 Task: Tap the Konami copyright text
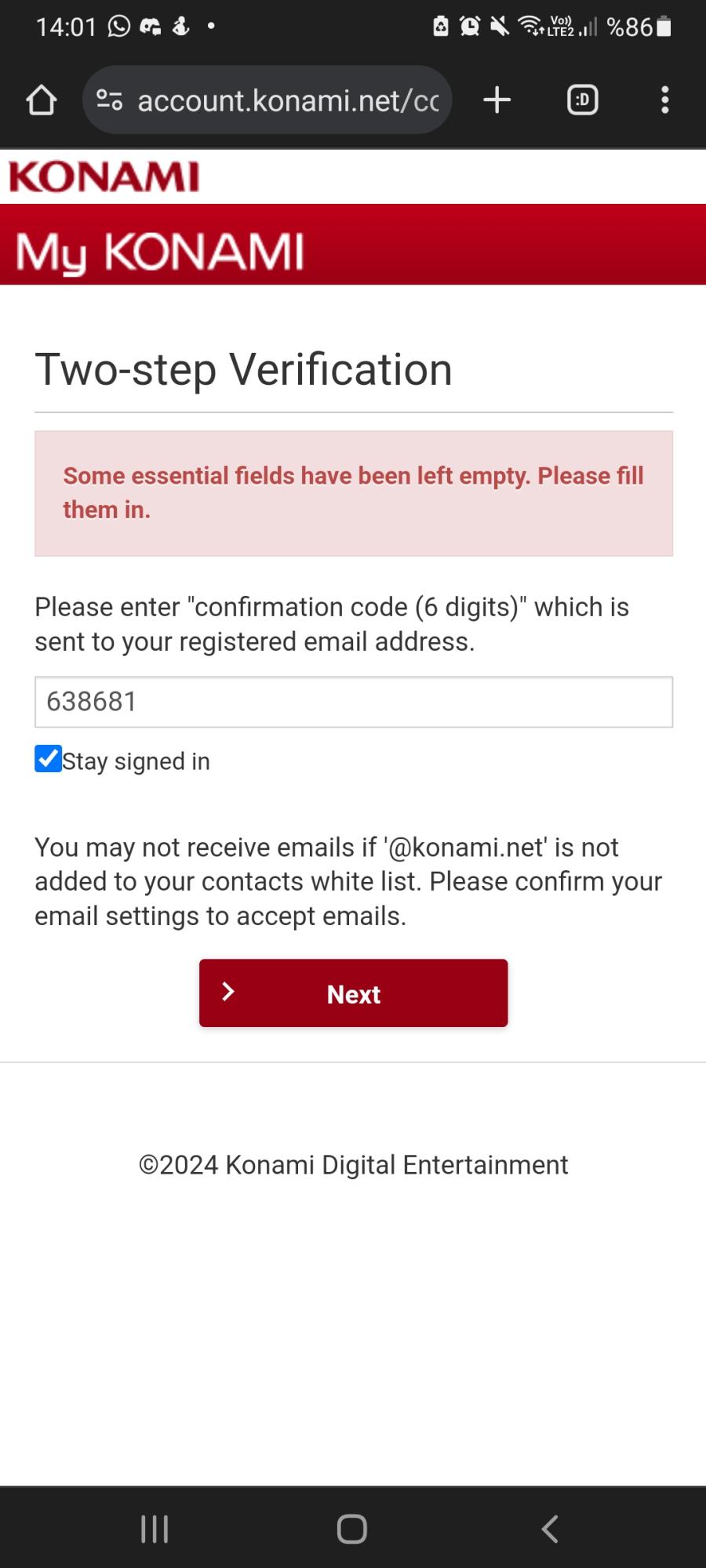pyautogui.click(x=353, y=1164)
